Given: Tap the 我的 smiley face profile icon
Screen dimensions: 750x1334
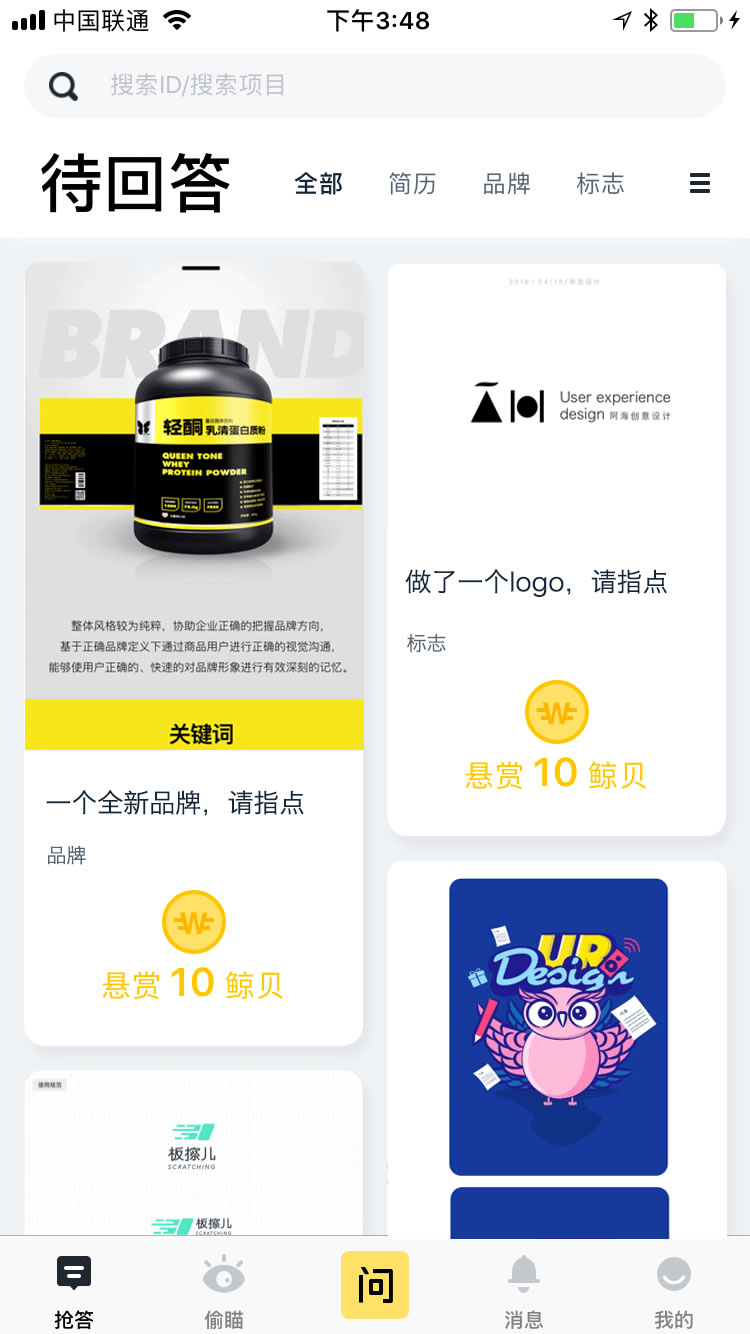Looking at the screenshot, I should (673, 1273).
